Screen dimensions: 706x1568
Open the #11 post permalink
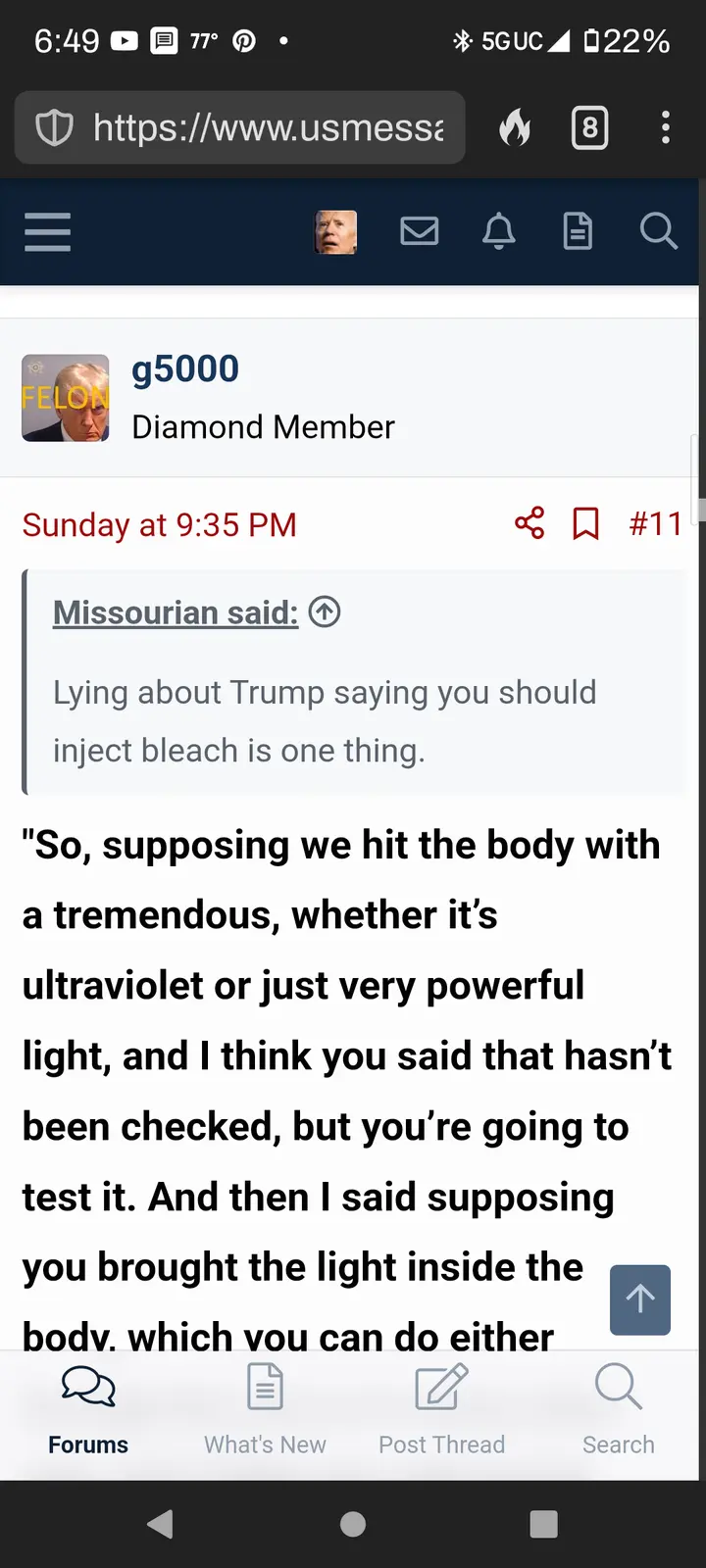pos(655,523)
